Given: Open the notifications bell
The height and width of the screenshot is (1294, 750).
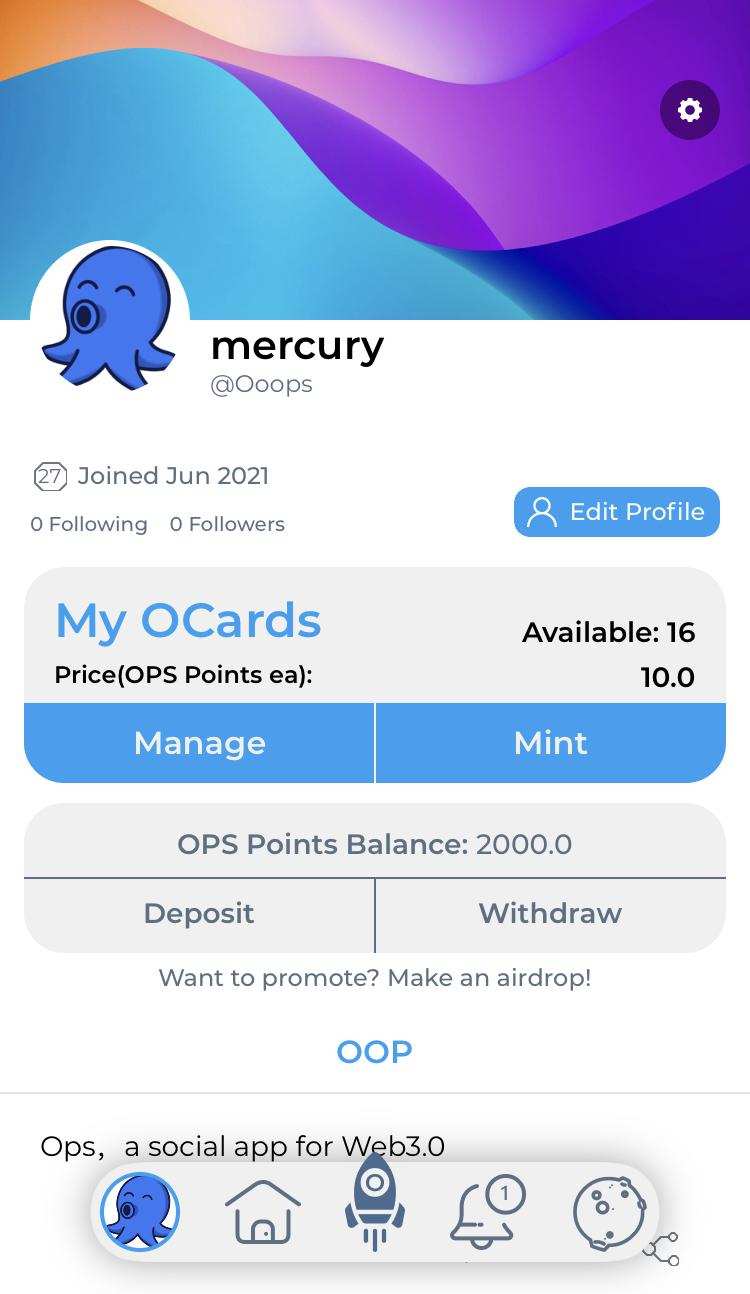Looking at the screenshot, I should tap(485, 1212).
